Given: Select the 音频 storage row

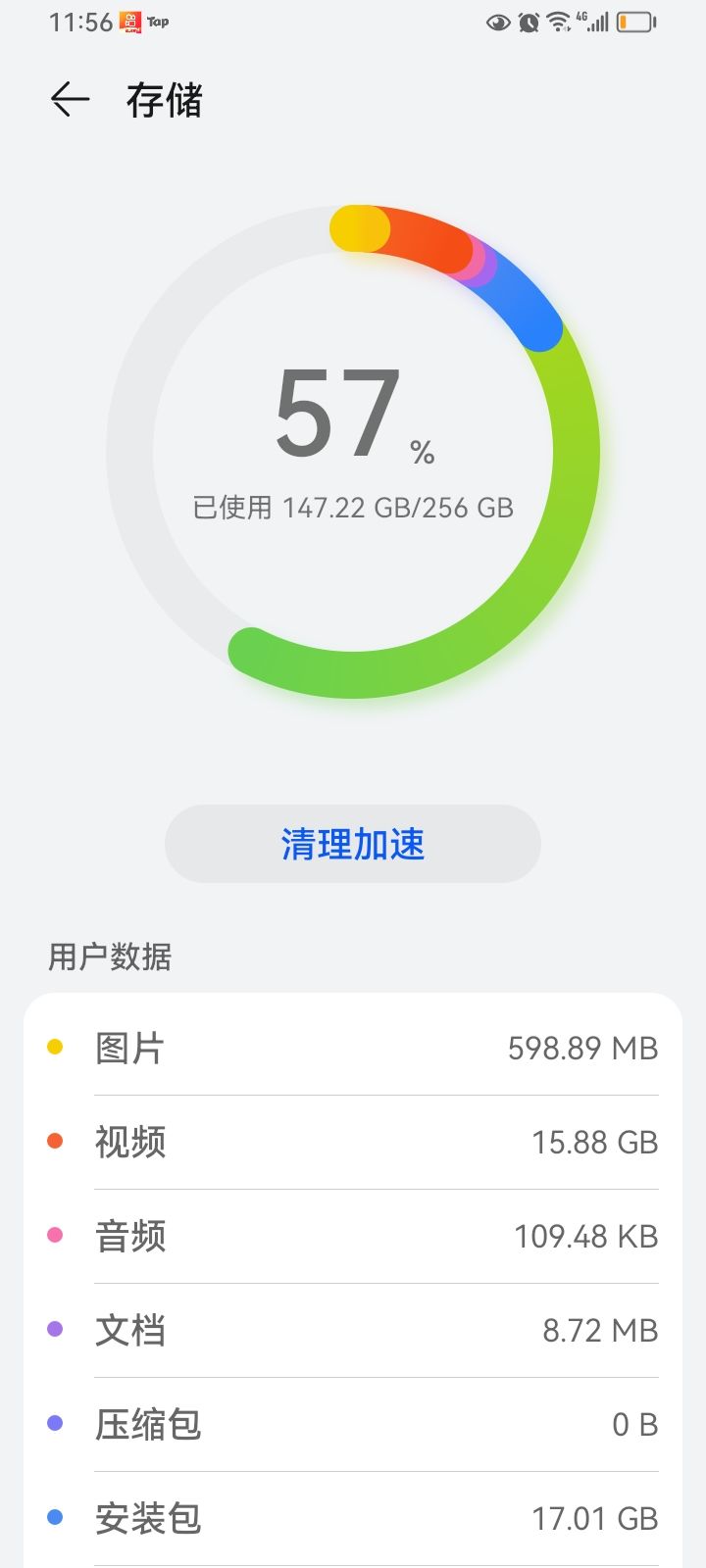Looking at the screenshot, I should pos(353,1236).
